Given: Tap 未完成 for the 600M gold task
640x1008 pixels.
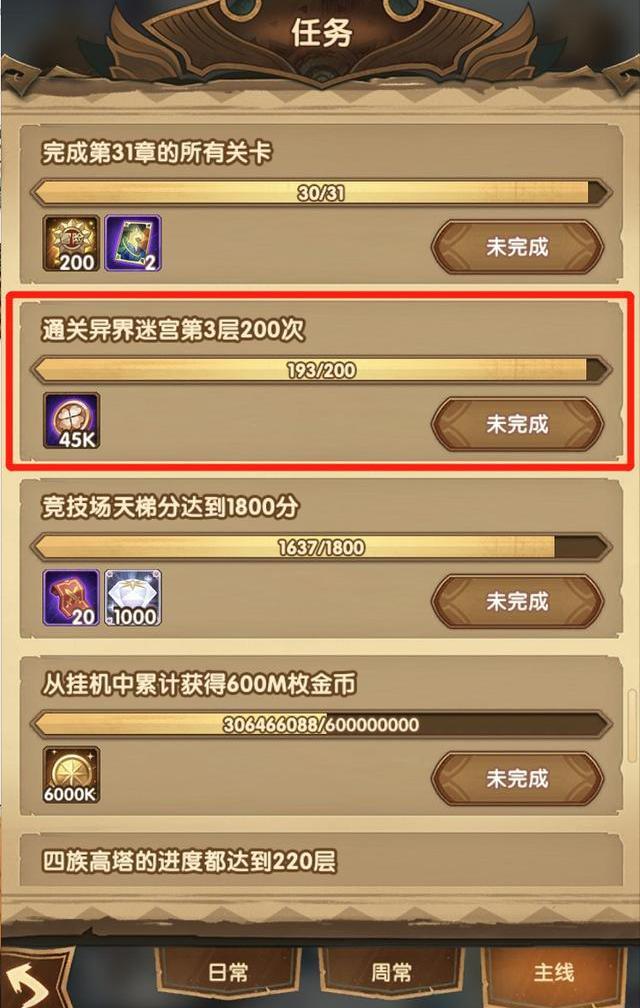Looking at the screenshot, I should point(517,778).
